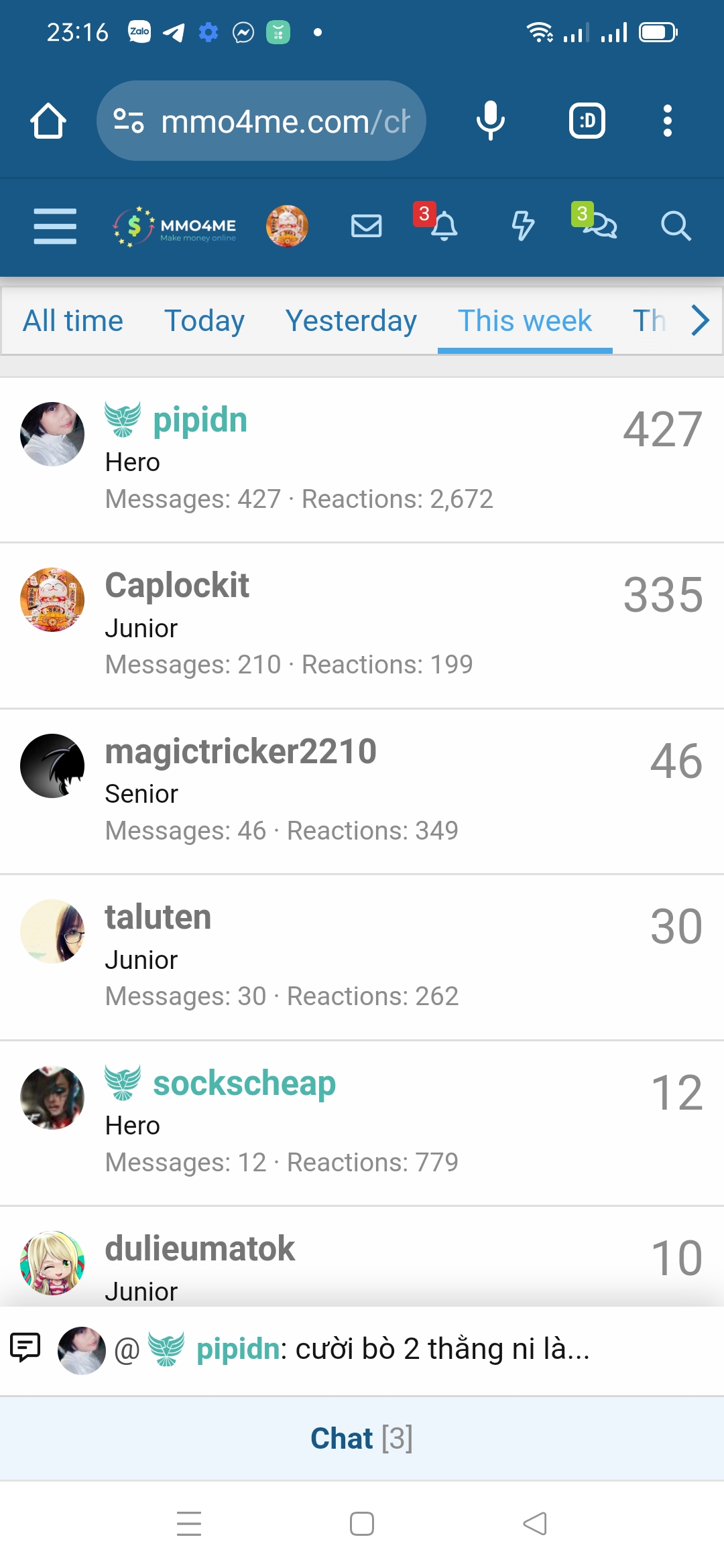Expand the Chat [3] bar
The image size is (724, 1568).
point(362,1439)
